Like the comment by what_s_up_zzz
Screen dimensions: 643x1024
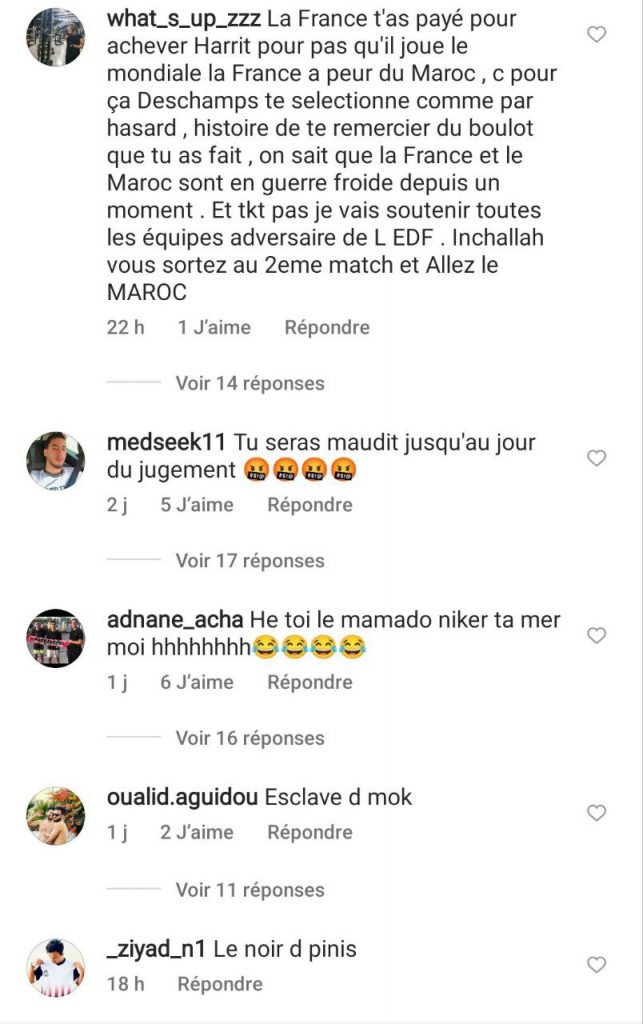tap(596, 35)
